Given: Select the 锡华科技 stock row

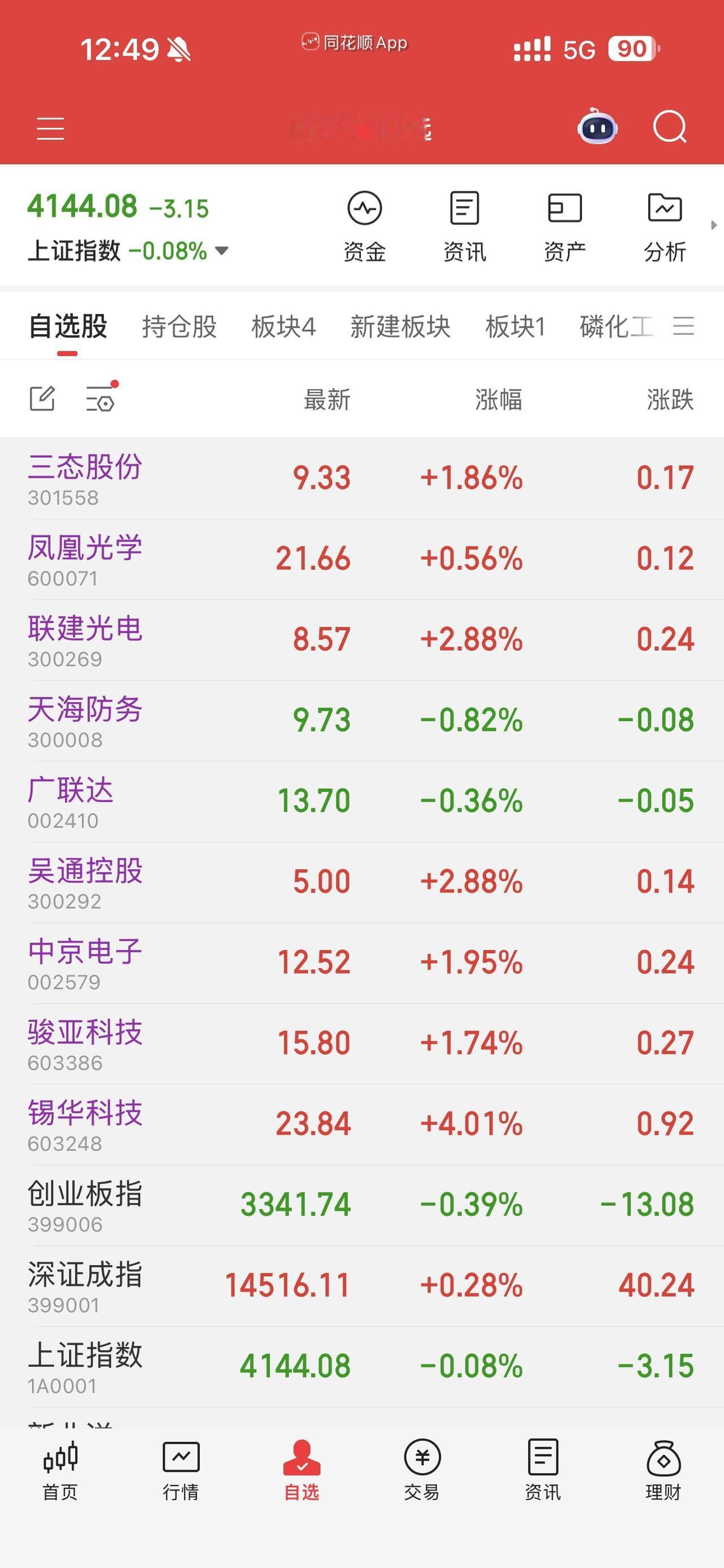Looking at the screenshot, I should pyautogui.click(x=361, y=1123).
